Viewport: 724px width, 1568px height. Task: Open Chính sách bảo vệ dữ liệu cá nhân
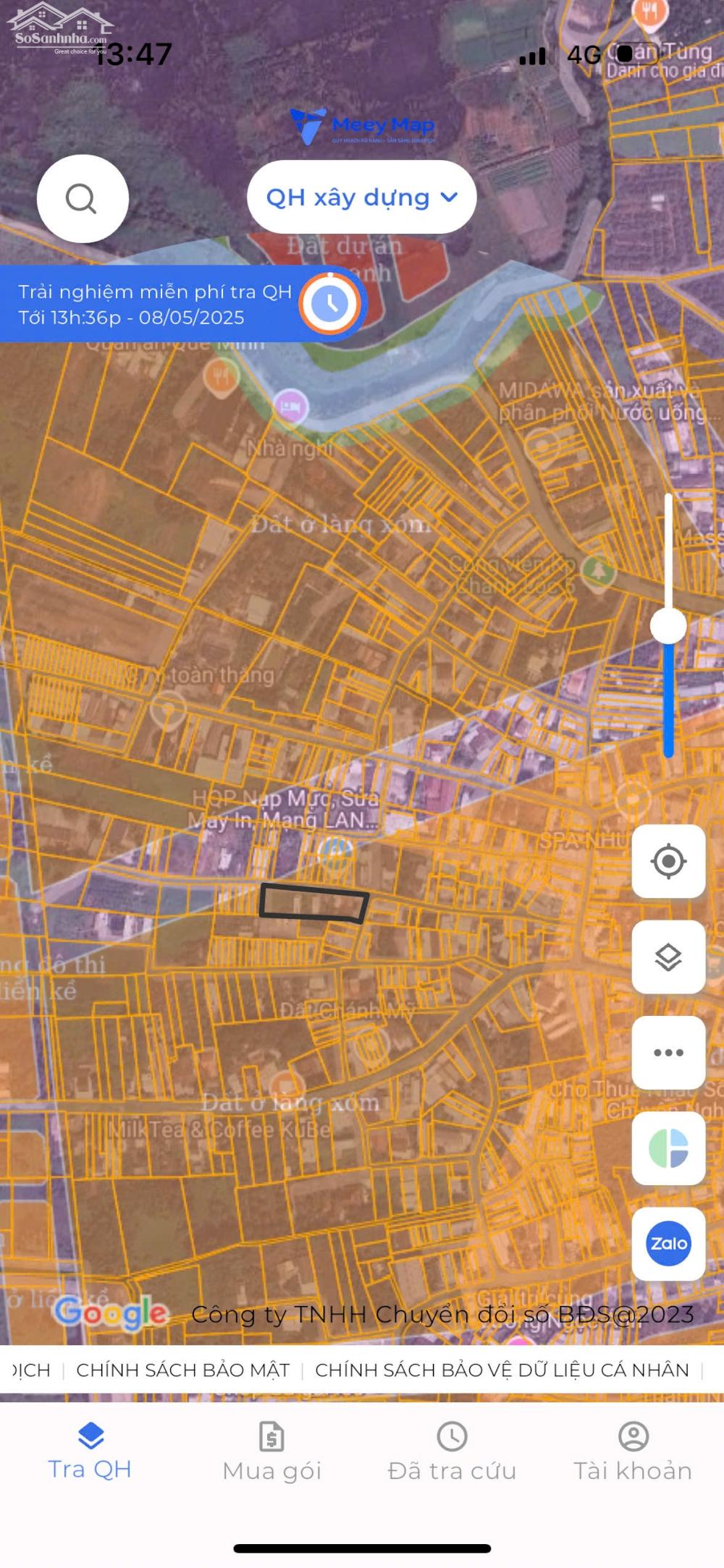point(502,1370)
